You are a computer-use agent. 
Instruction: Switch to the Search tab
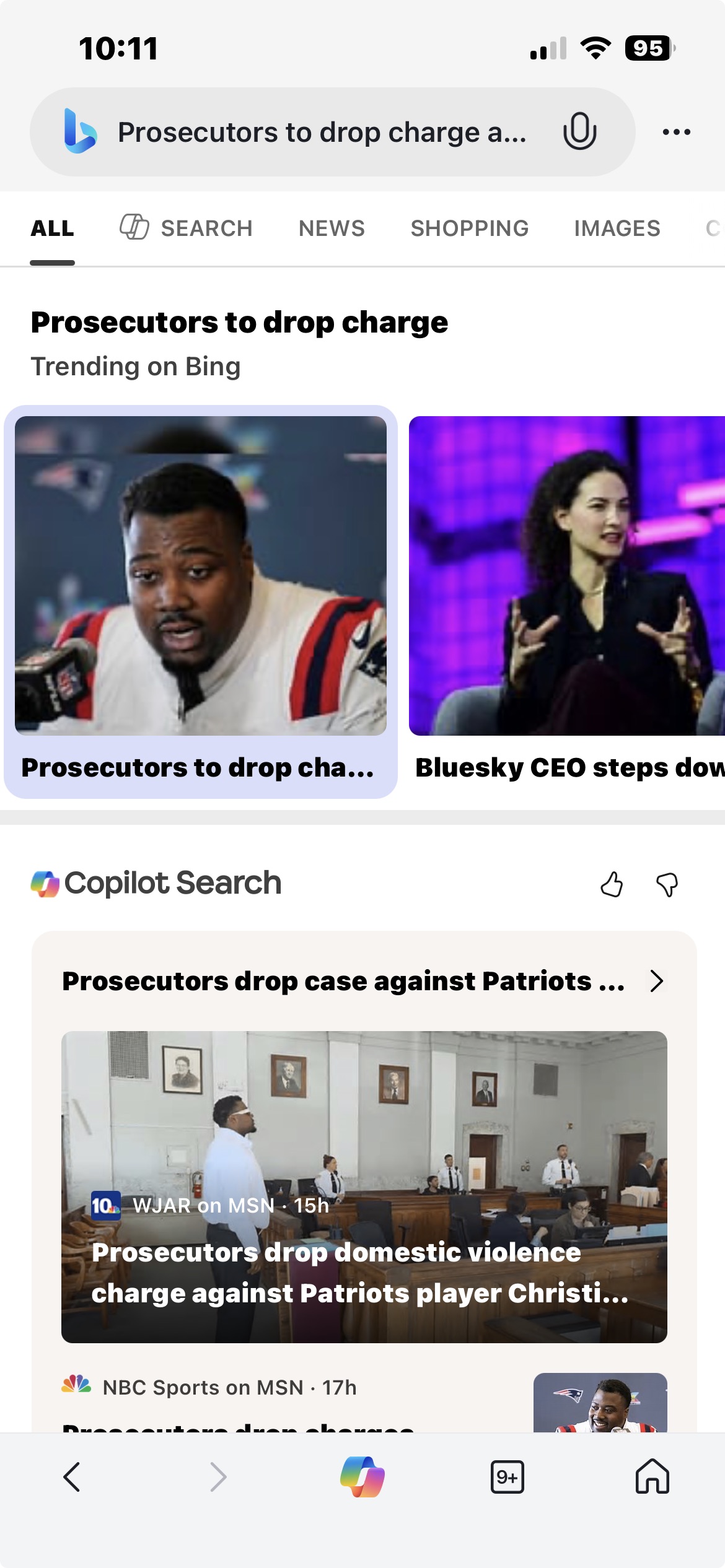coord(187,228)
